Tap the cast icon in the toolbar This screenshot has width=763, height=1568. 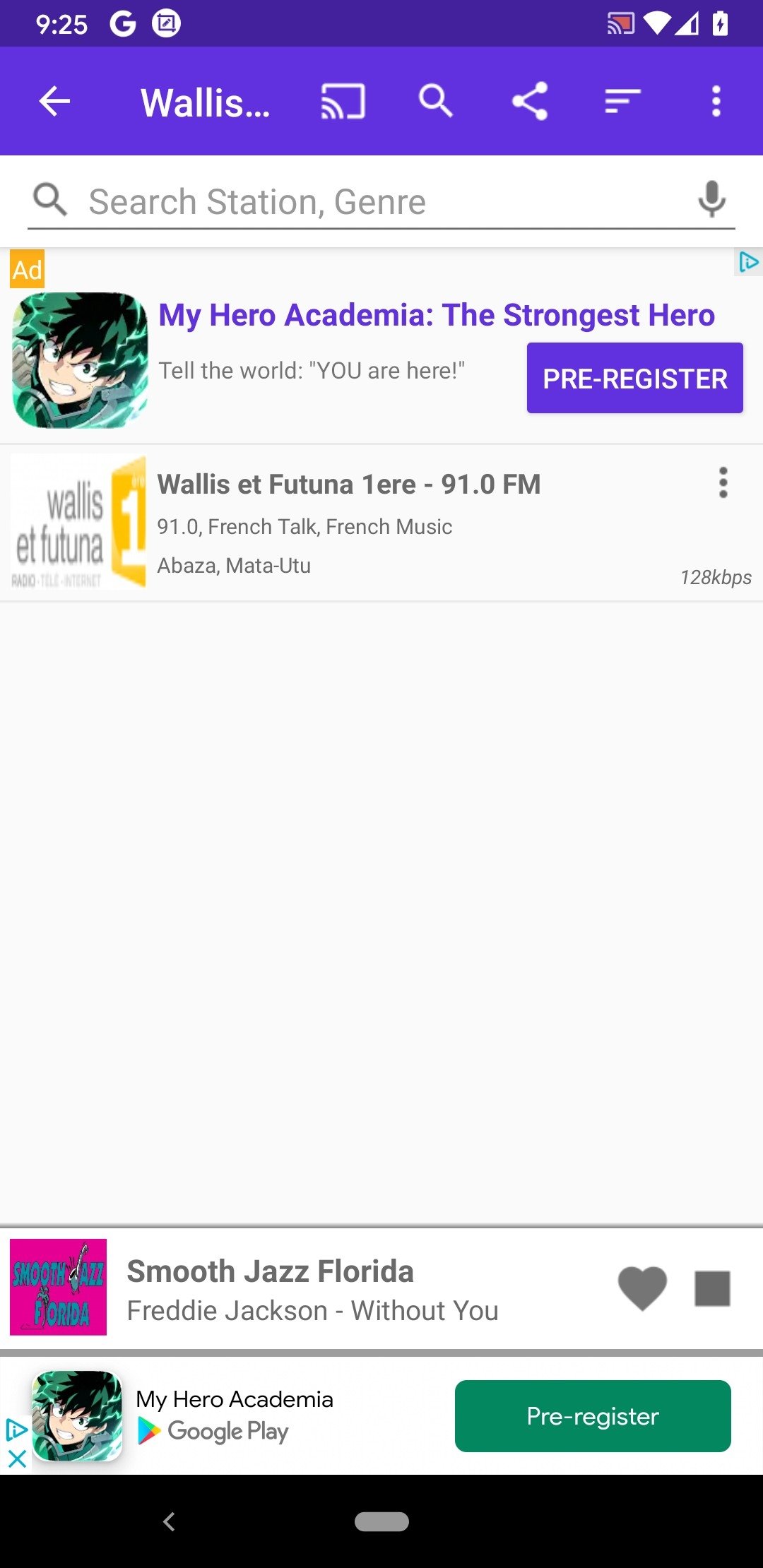click(x=343, y=101)
